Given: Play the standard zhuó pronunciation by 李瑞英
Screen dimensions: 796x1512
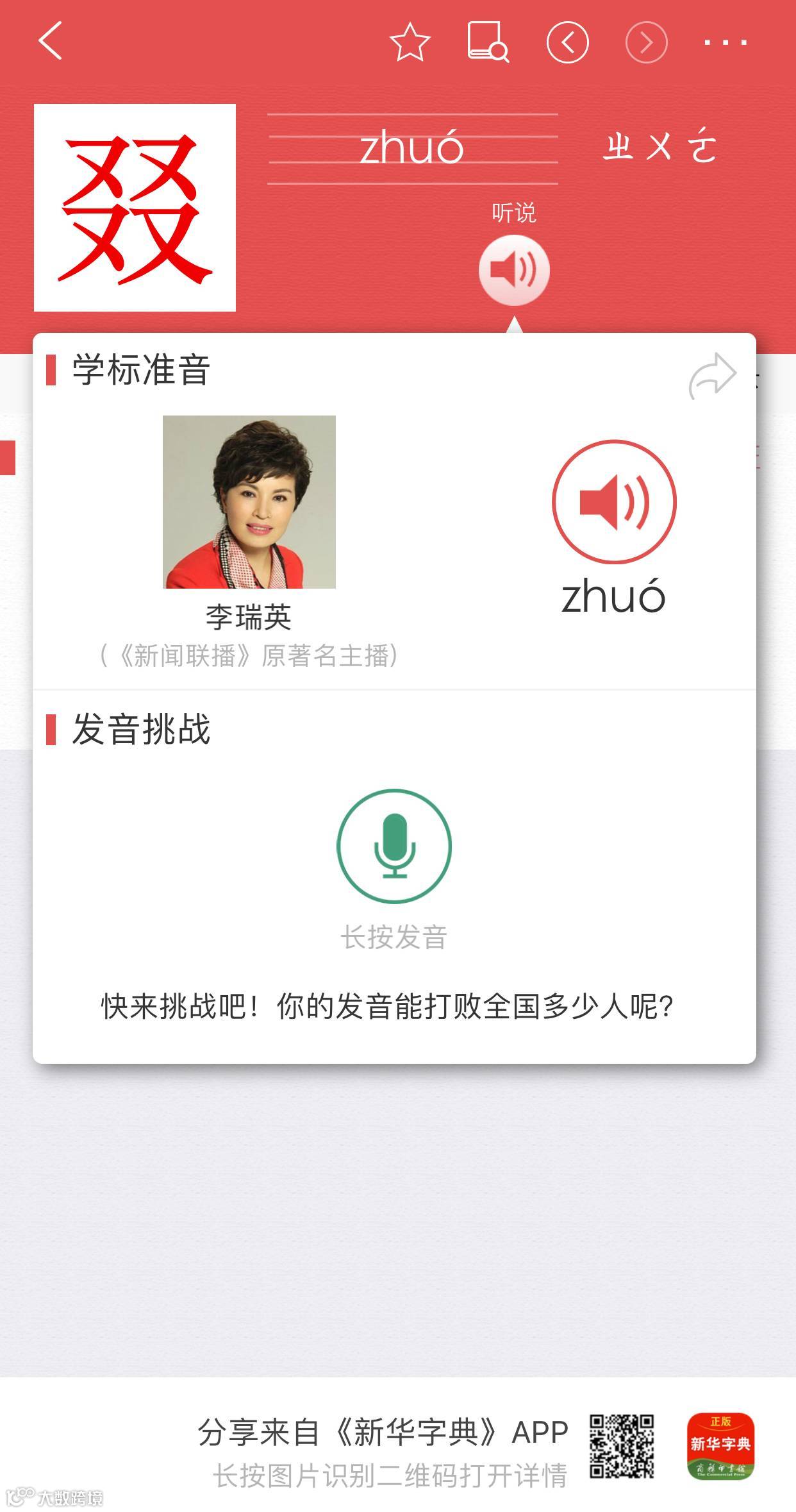Looking at the screenshot, I should [614, 501].
